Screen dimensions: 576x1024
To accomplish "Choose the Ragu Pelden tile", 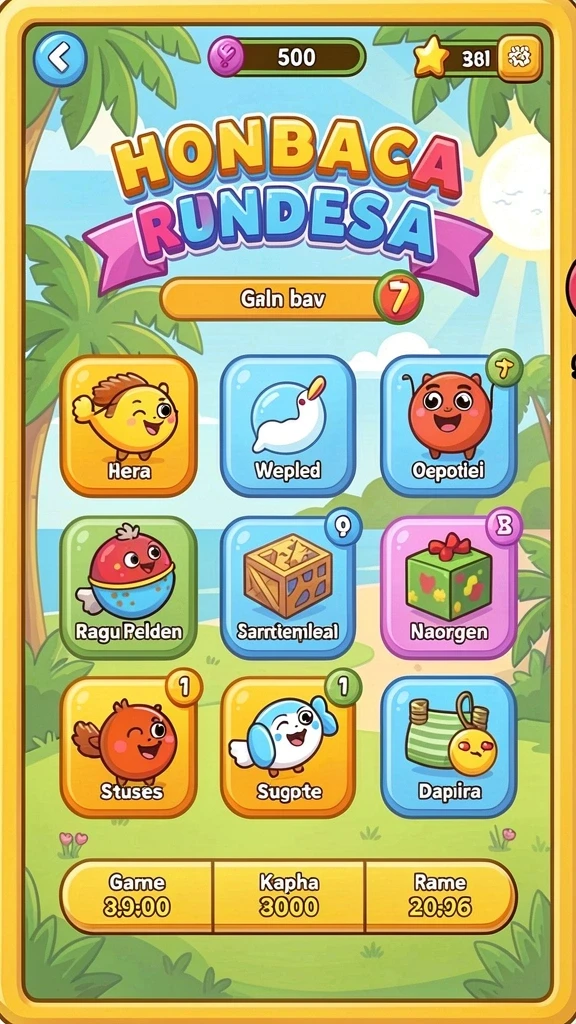I will tap(129, 588).
